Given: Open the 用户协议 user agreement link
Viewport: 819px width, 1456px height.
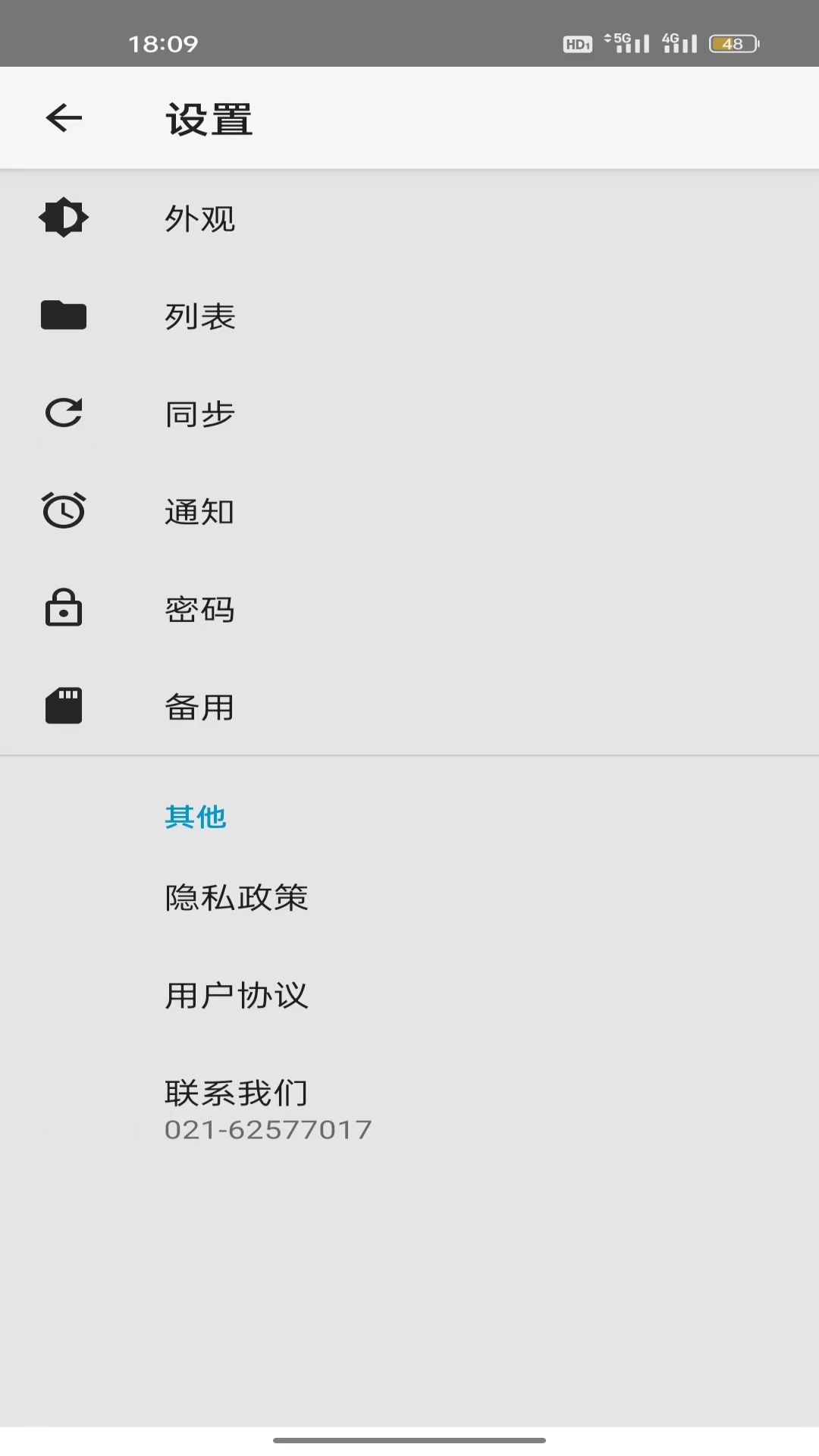Looking at the screenshot, I should [236, 994].
